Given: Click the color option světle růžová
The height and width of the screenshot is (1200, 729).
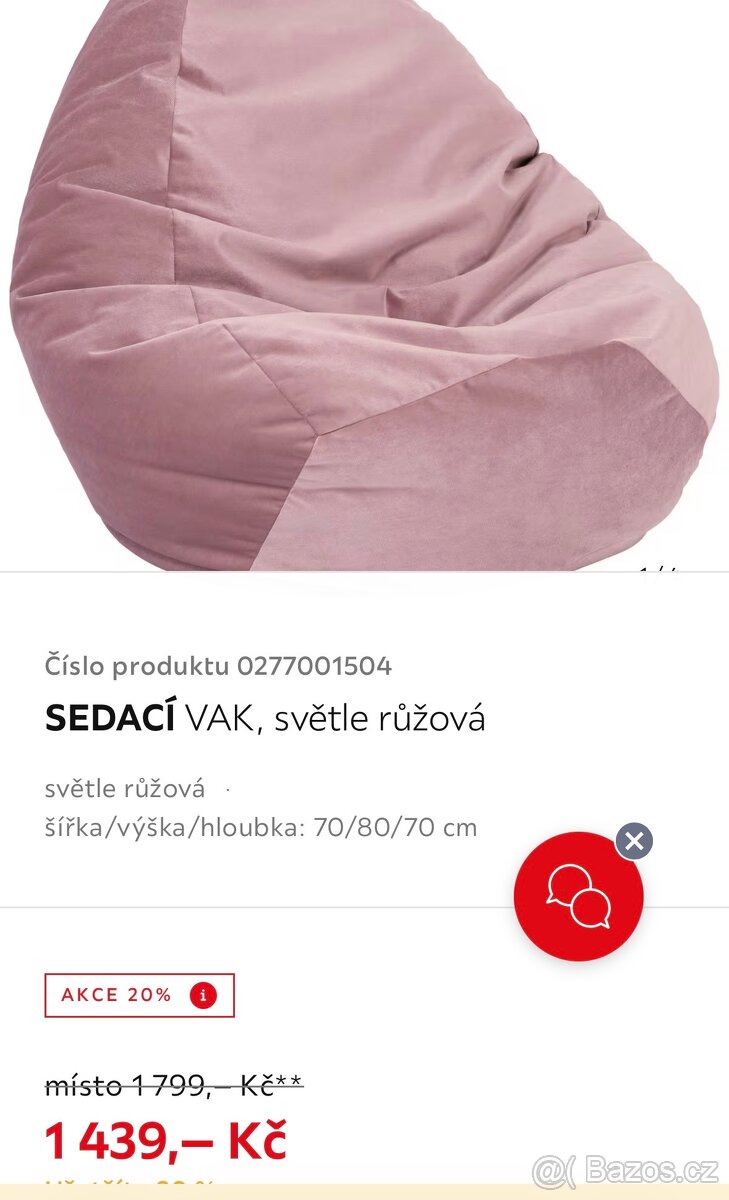Looking at the screenshot, I should [x=125, y=789].
